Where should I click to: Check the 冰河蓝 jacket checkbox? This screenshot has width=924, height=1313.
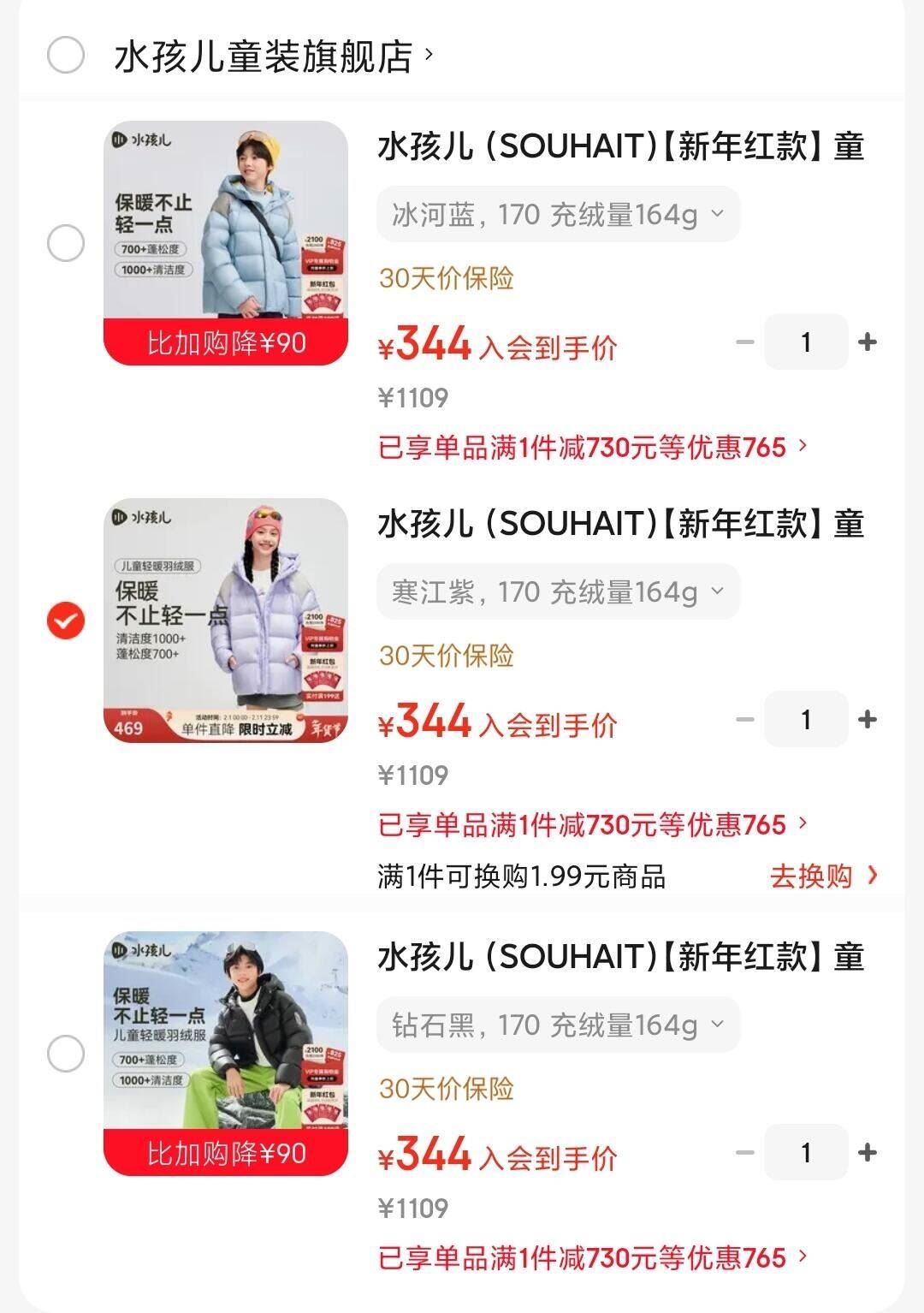point(65,243)
